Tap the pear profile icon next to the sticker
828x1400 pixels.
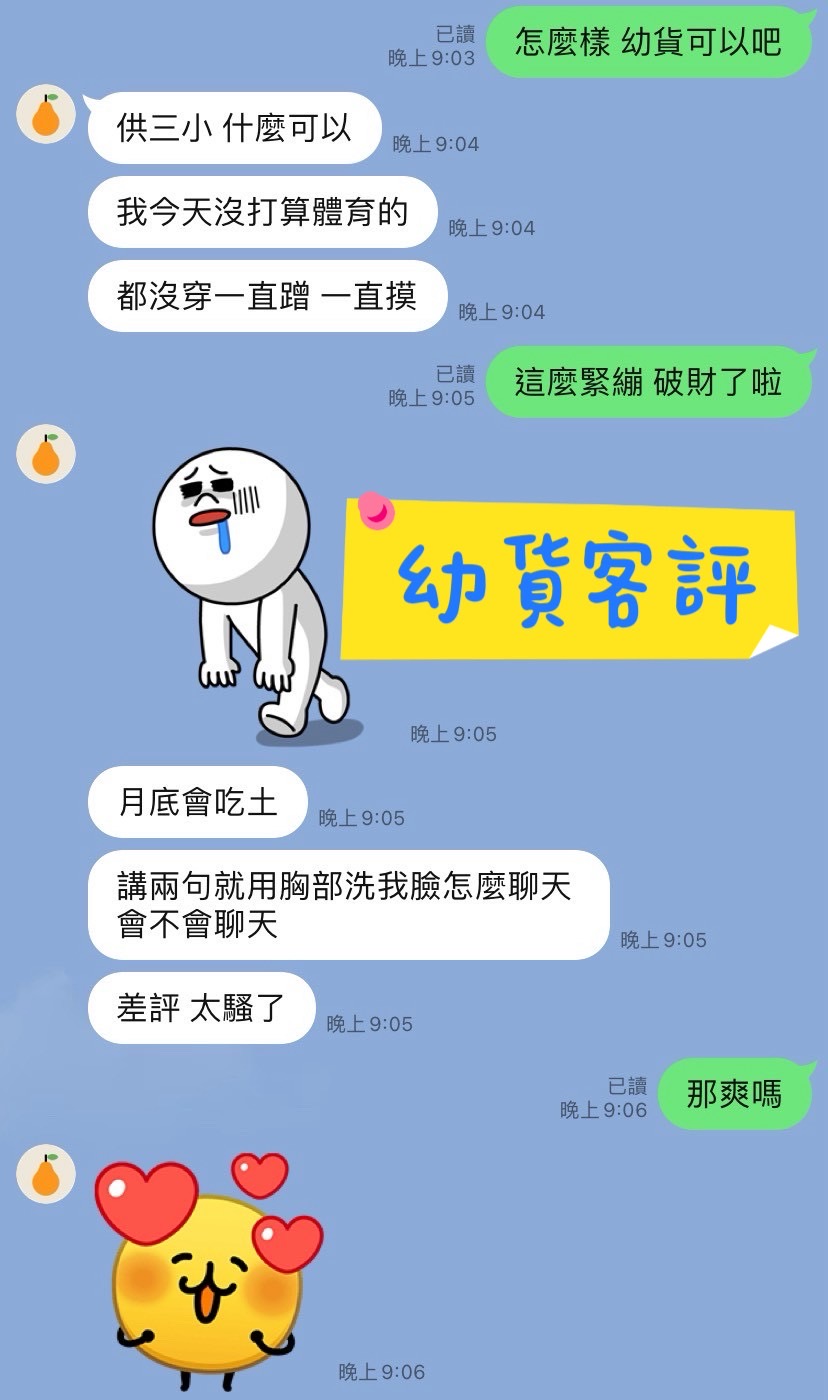point(44,455)
